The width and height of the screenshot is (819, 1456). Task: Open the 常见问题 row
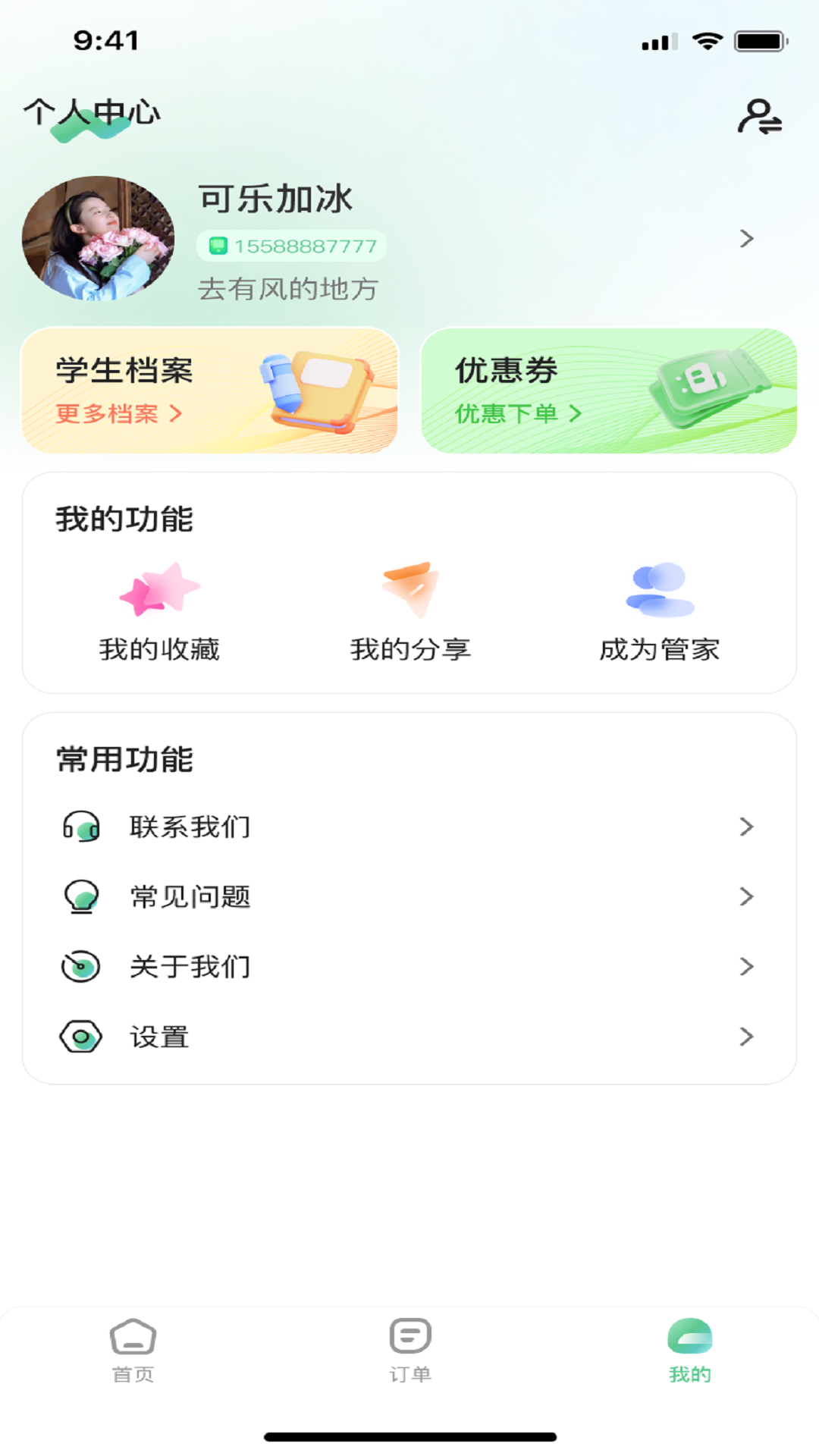[409, 896]
